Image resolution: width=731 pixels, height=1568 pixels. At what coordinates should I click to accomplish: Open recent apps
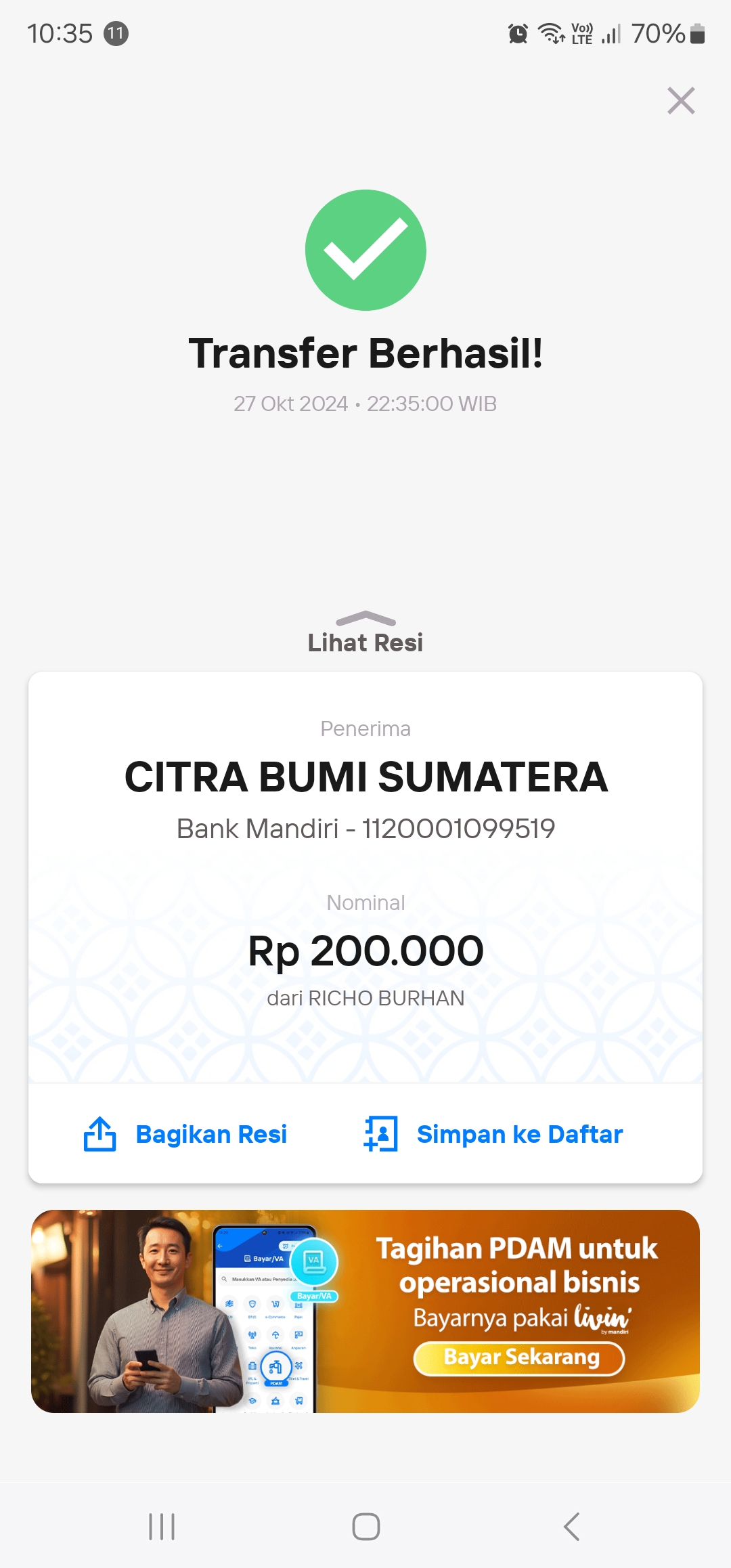coord(162,1527)
